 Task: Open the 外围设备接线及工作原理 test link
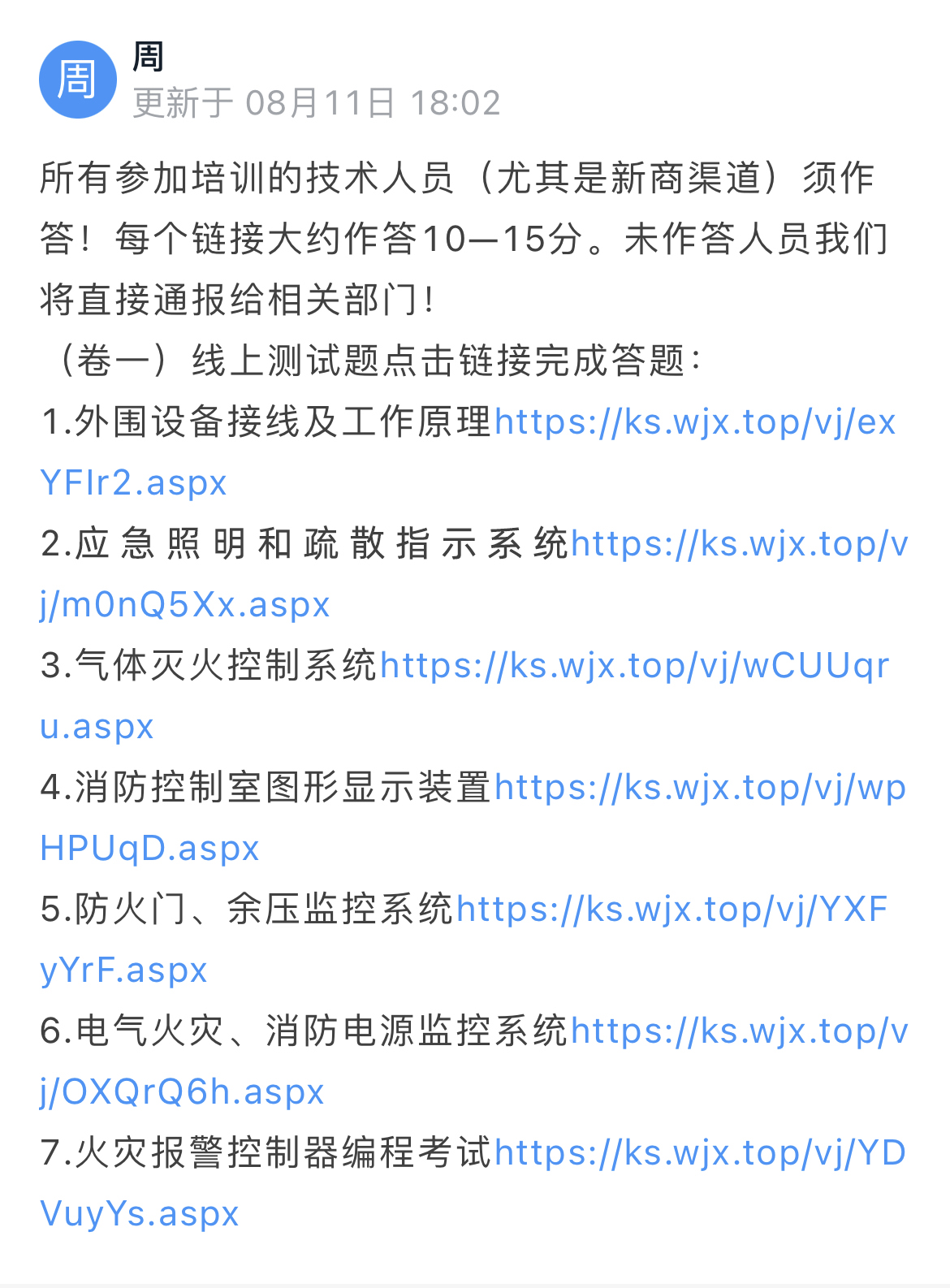tap(694, 422)
